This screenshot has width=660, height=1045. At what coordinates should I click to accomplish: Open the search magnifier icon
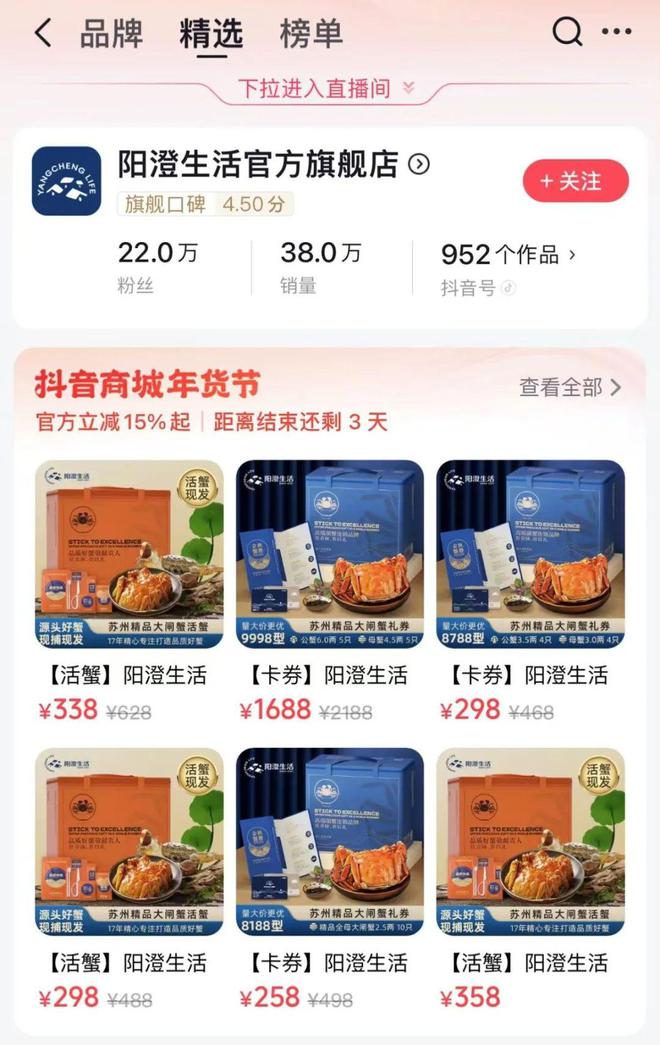coord(567,33)
